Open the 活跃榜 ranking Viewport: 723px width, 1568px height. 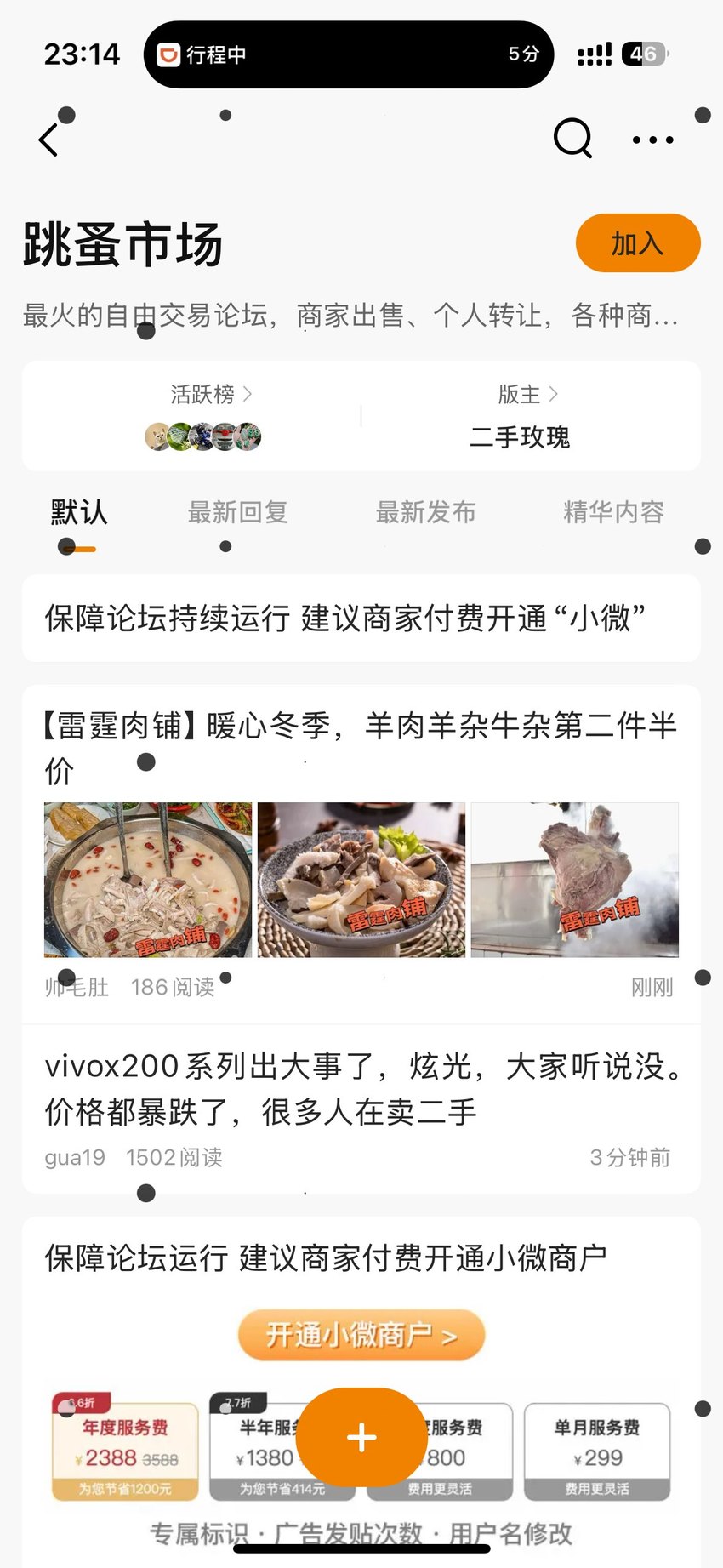pos(203,416)
